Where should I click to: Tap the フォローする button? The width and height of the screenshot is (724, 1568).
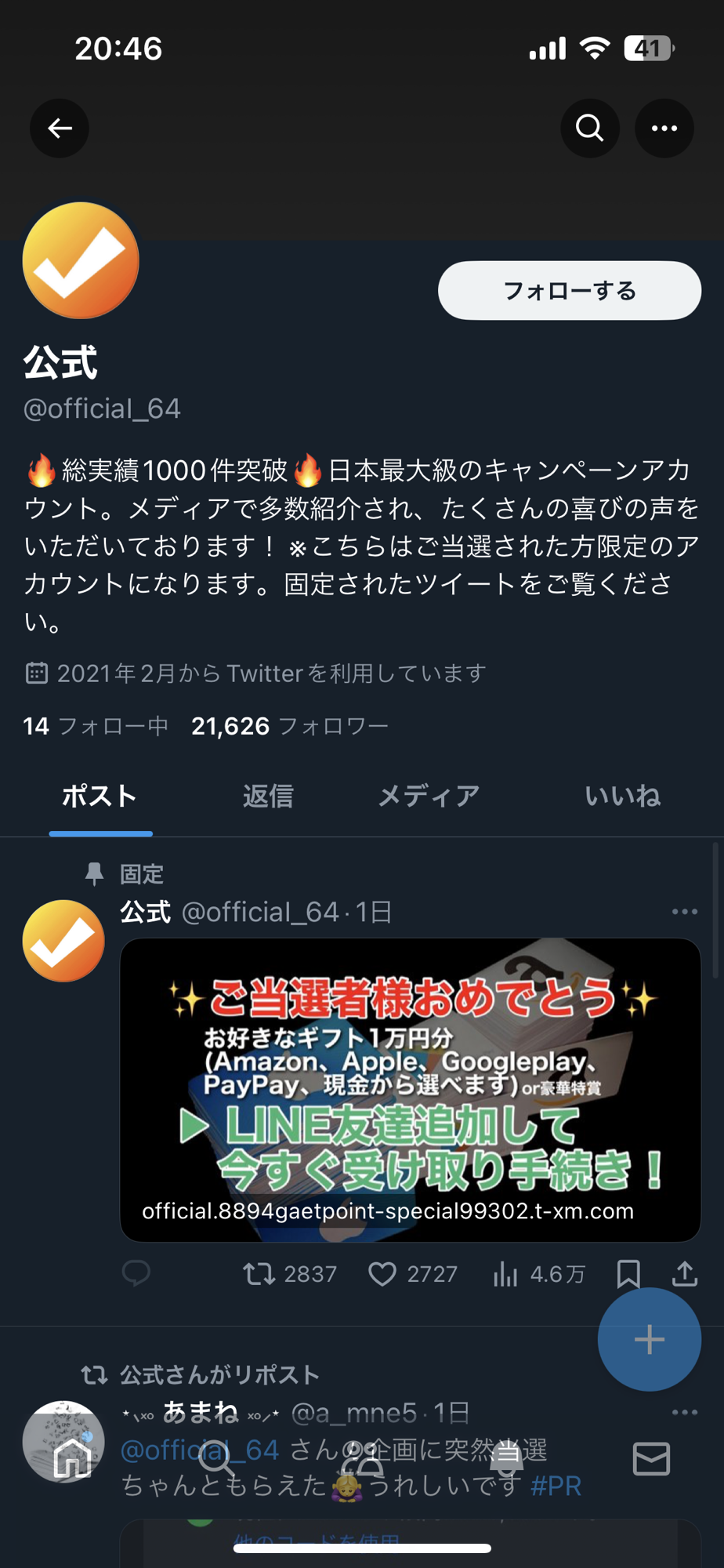point(570,291)
